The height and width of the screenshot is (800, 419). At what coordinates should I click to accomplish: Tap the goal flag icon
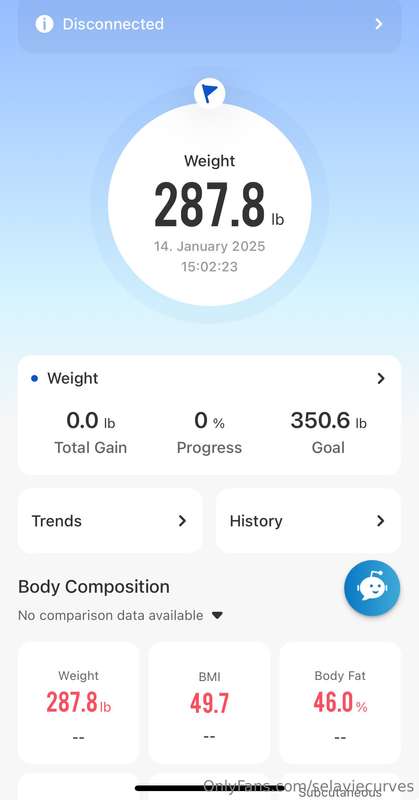[x=209, y=93]
